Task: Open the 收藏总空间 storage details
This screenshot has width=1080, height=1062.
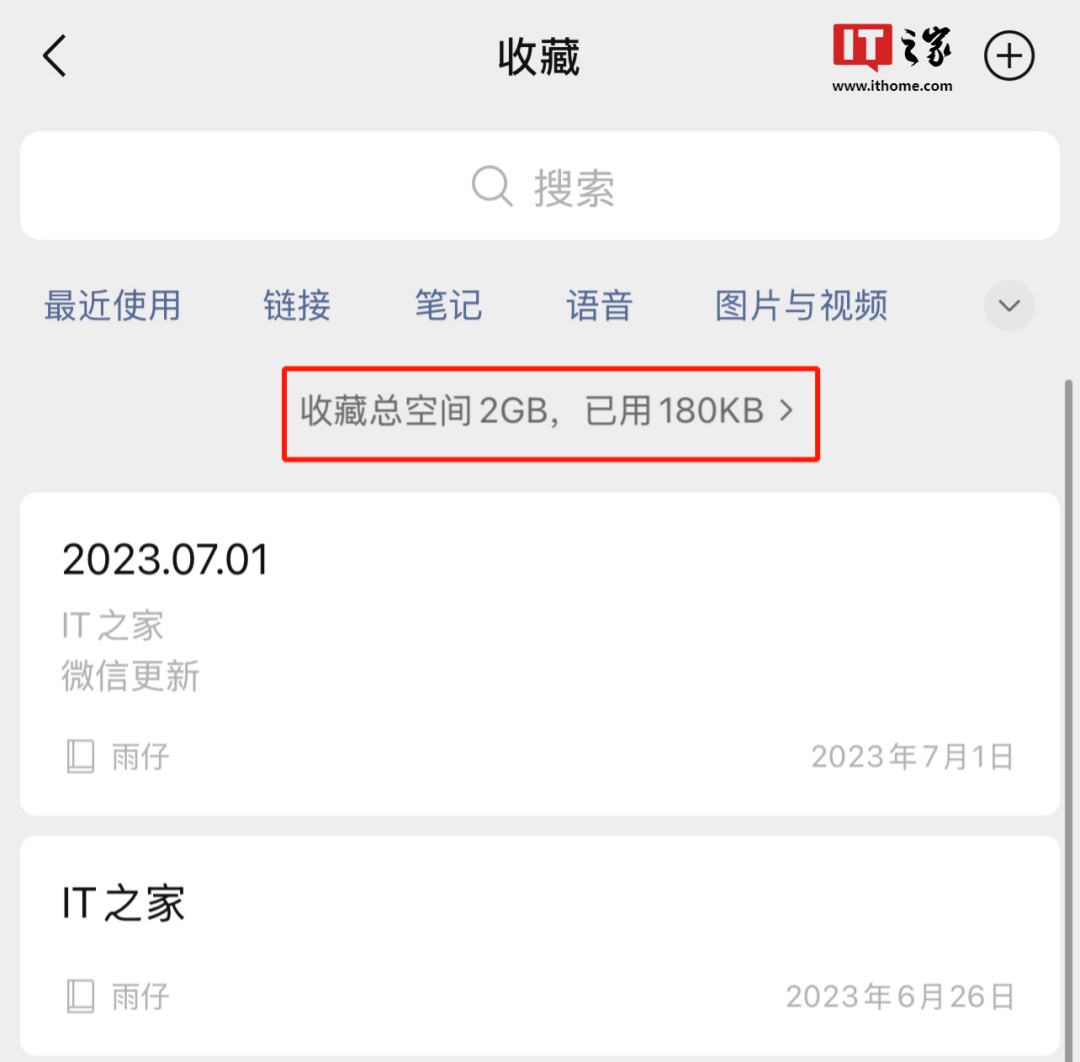Action: coord(548,411)
